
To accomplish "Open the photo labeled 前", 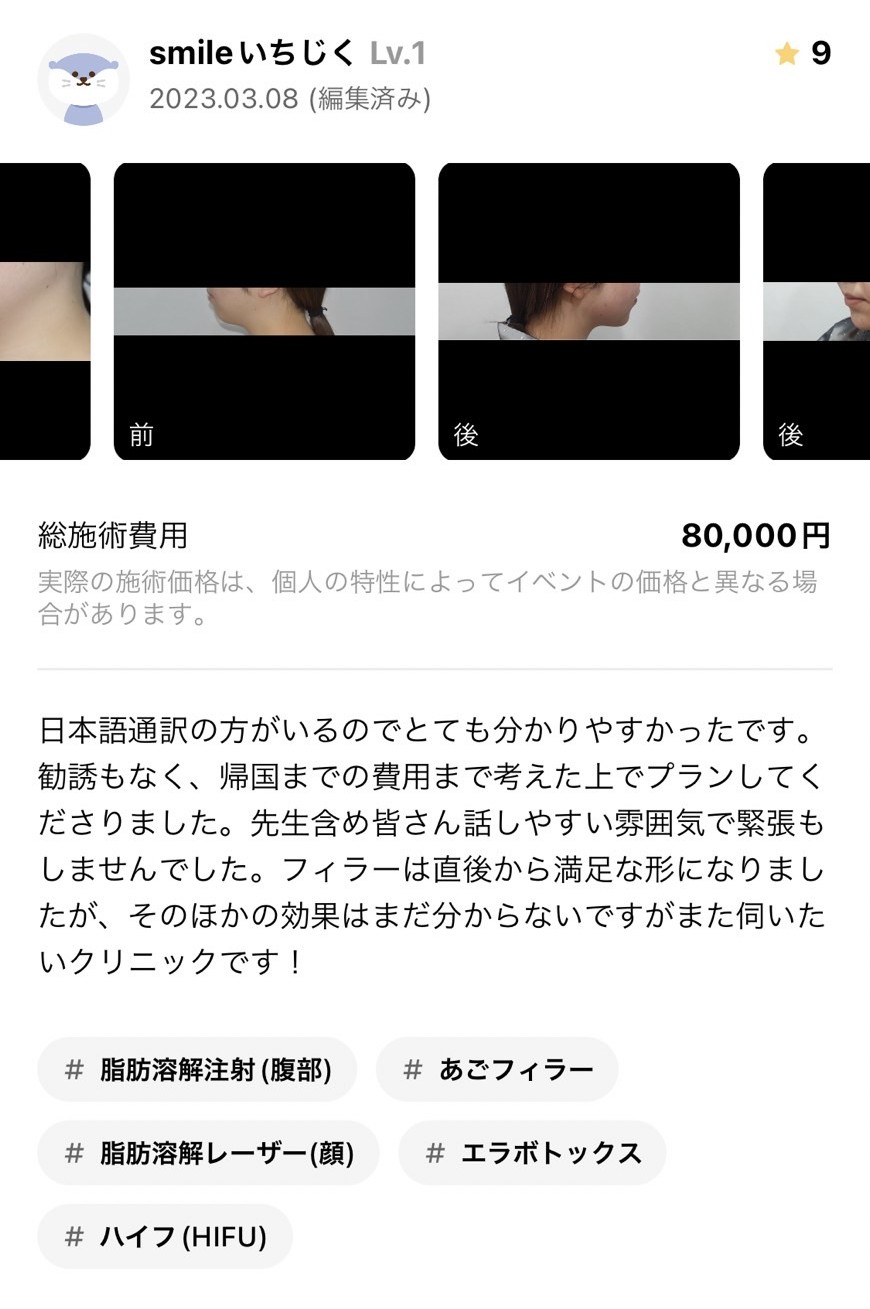I will tap(264, 311).
